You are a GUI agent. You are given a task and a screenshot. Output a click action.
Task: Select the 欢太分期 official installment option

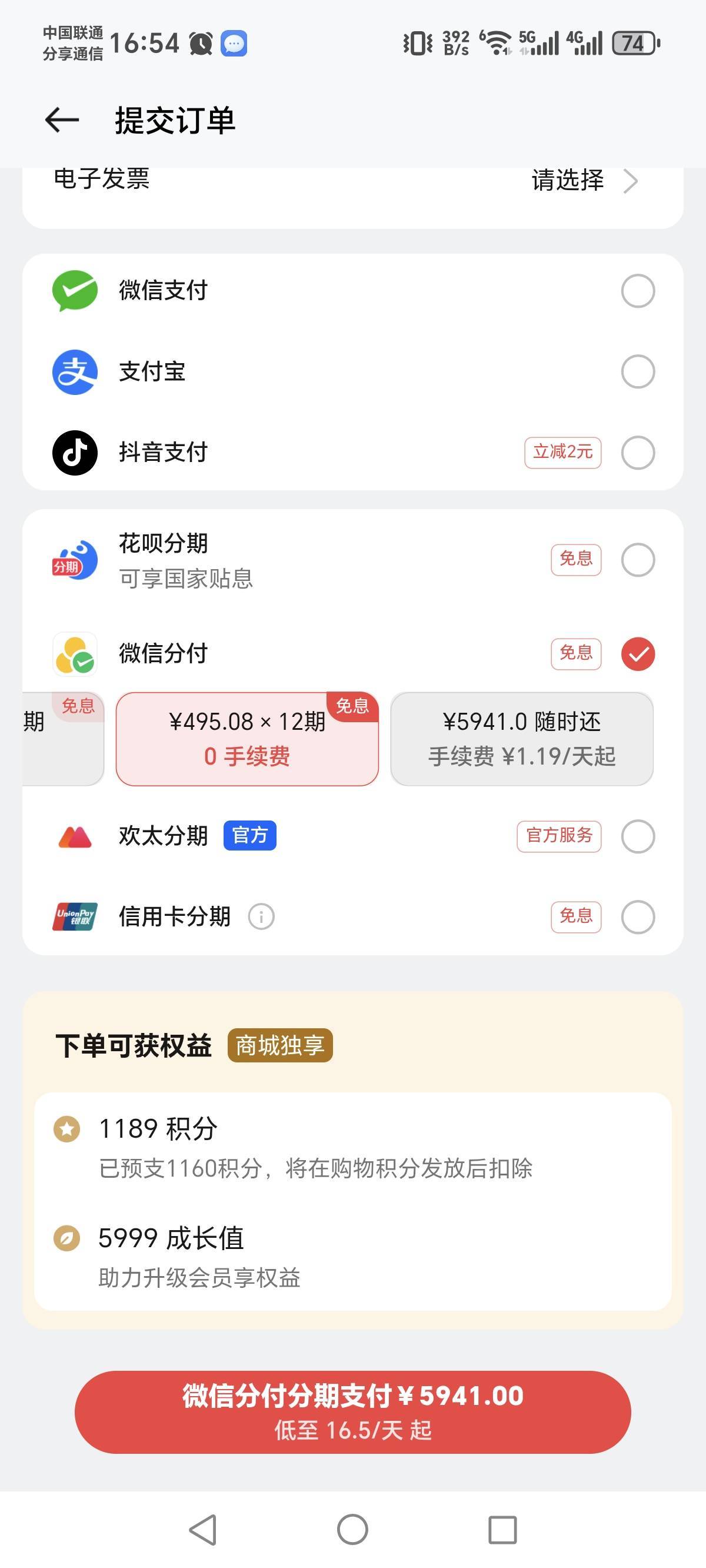pos(352,836)
